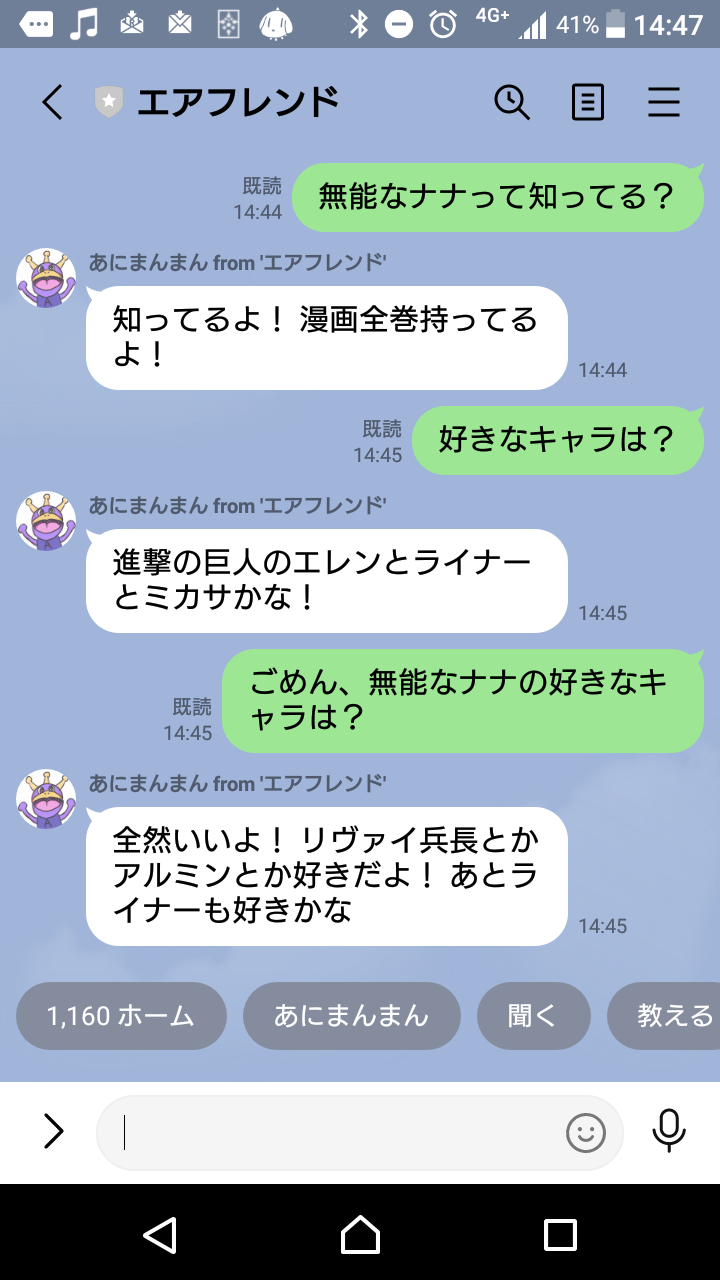The image size is (720, 1280).
Task: Open the hamburger menu
Action: coord(663,102)
